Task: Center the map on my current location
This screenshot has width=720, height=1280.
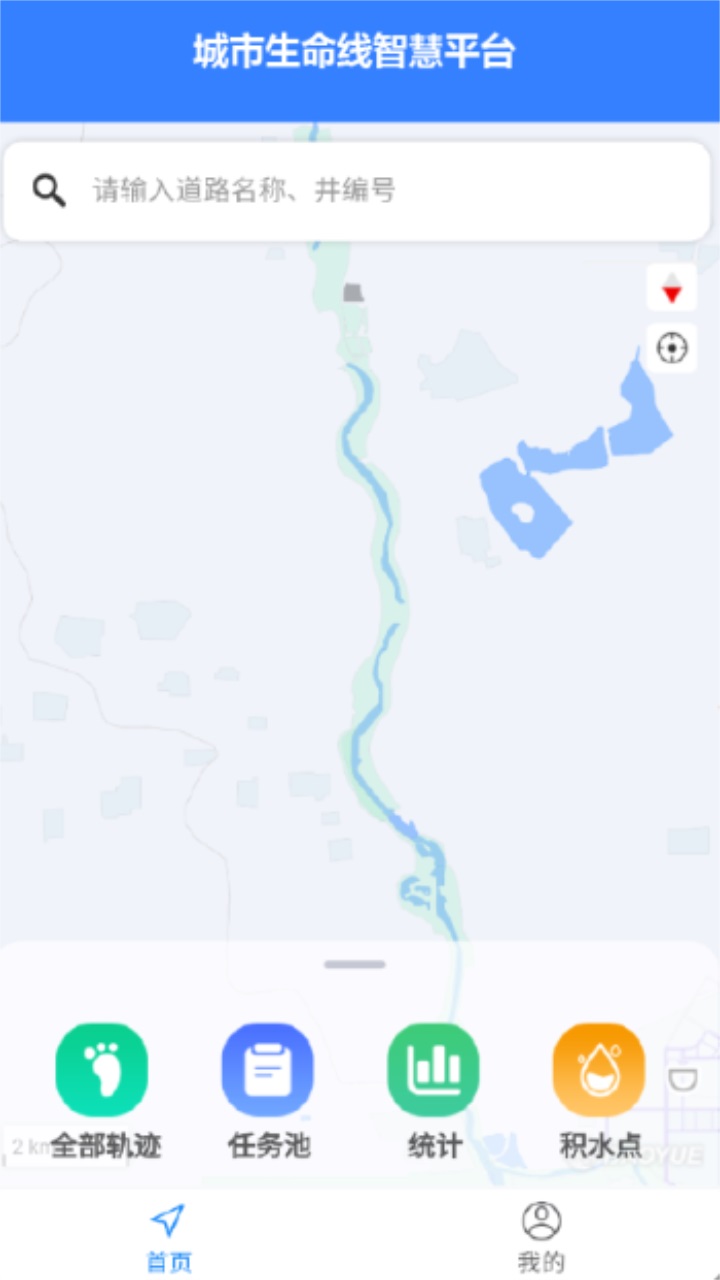Action: pos(672,349)
